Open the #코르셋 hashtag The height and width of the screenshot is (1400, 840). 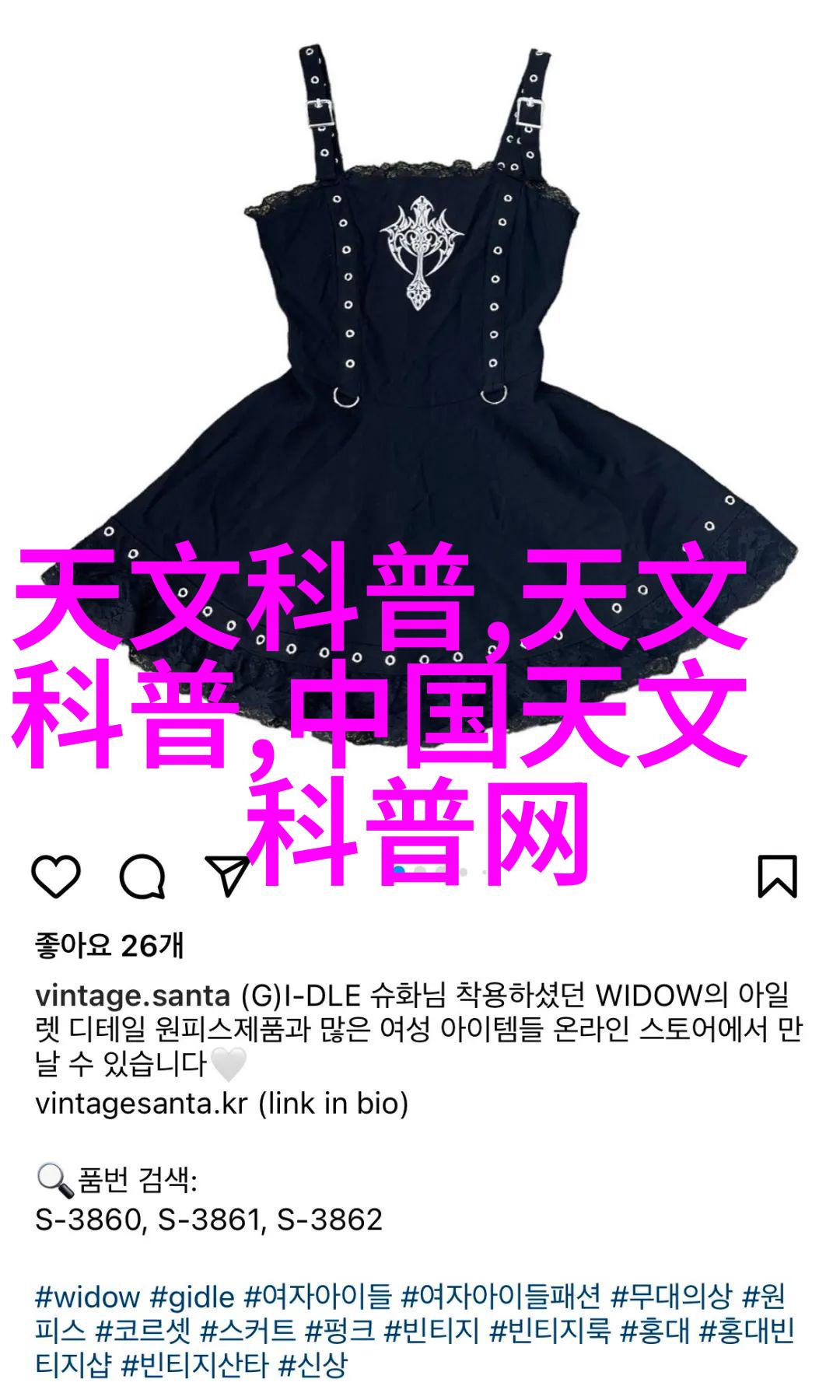[x=143, y=1331]
